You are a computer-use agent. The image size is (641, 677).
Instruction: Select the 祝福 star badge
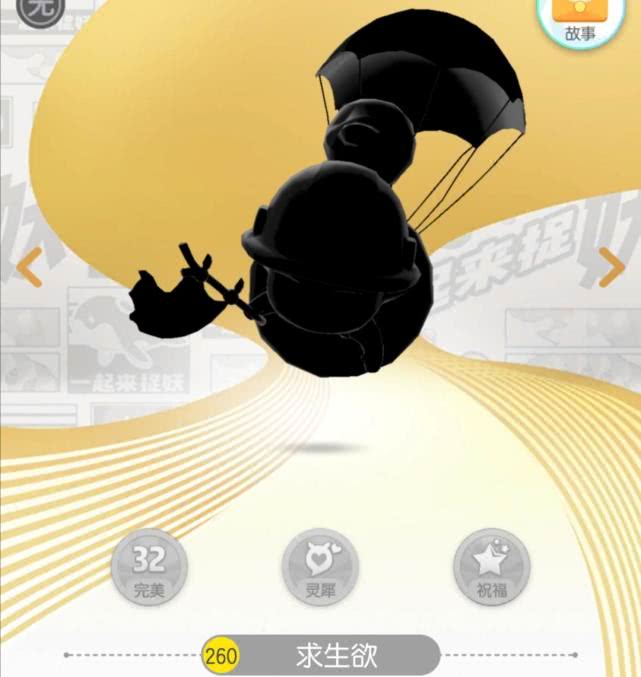(491, 567)
